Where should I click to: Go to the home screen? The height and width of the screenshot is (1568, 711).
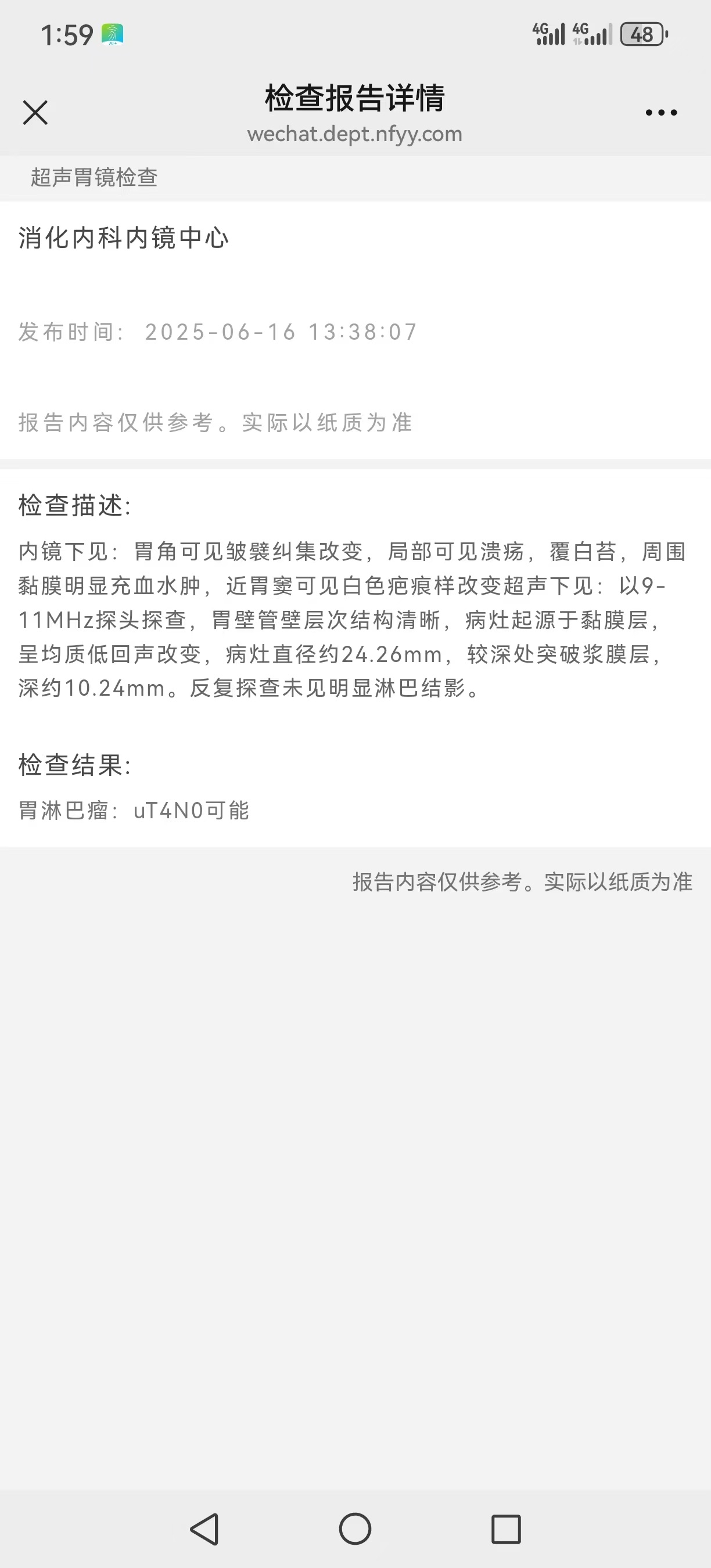pyautogui.click(x=355, y=1529)
